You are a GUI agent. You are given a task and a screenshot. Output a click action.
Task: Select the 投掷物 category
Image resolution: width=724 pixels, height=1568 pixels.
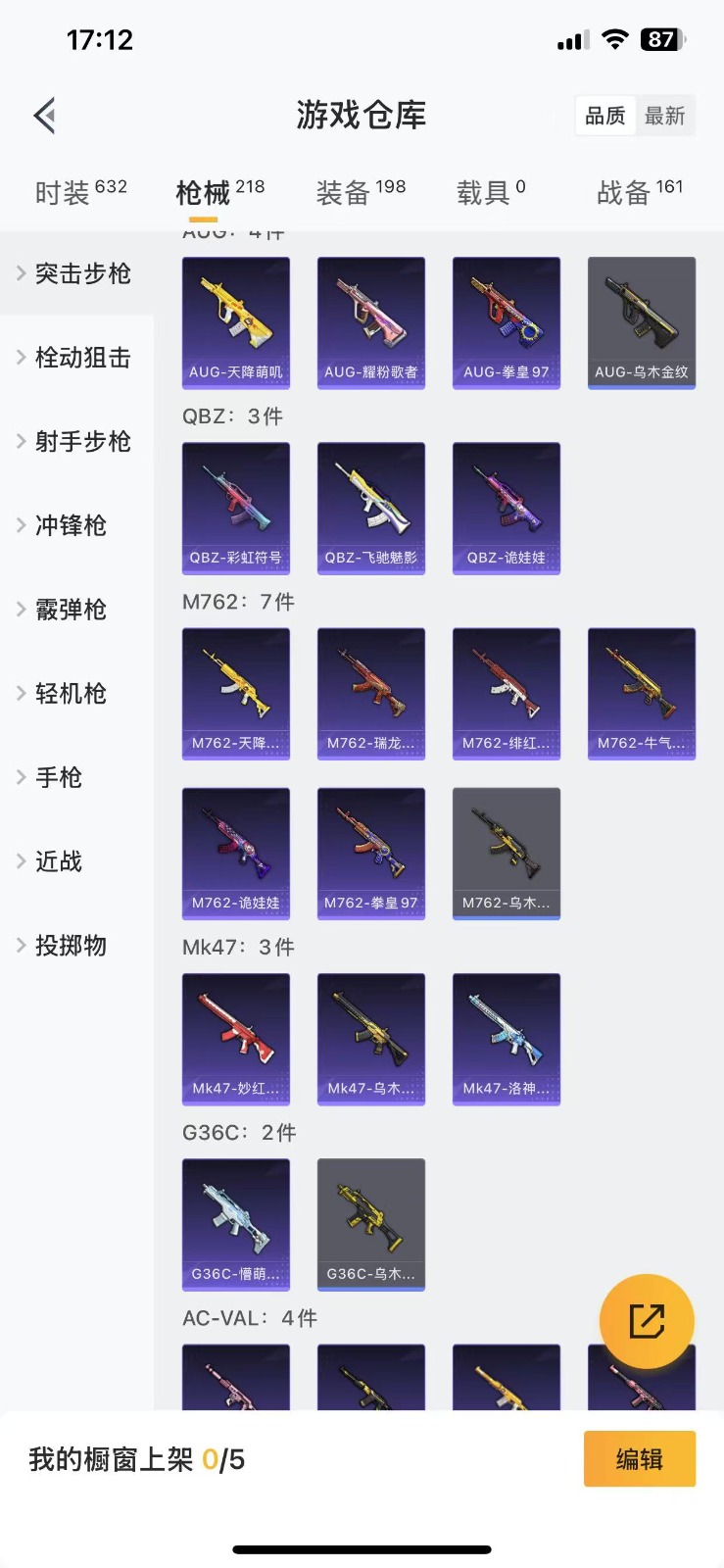[x=71, y=946]
